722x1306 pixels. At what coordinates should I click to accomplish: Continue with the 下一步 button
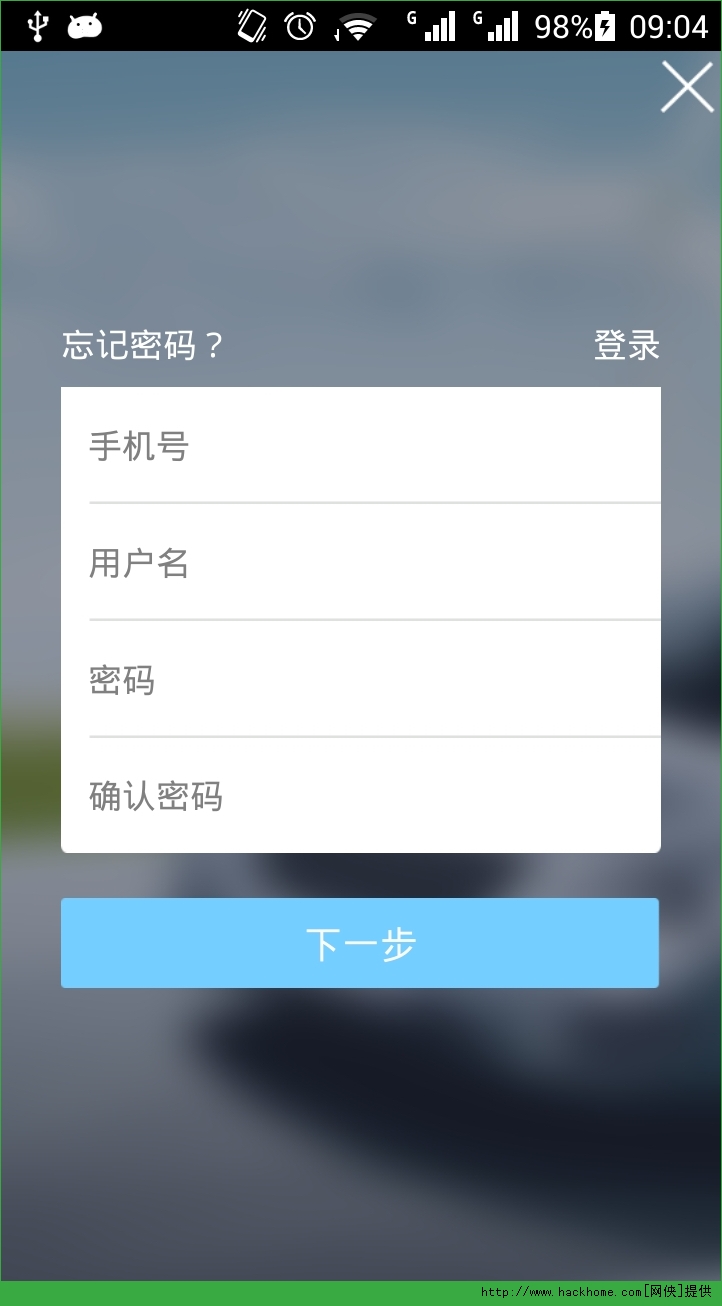360,943
